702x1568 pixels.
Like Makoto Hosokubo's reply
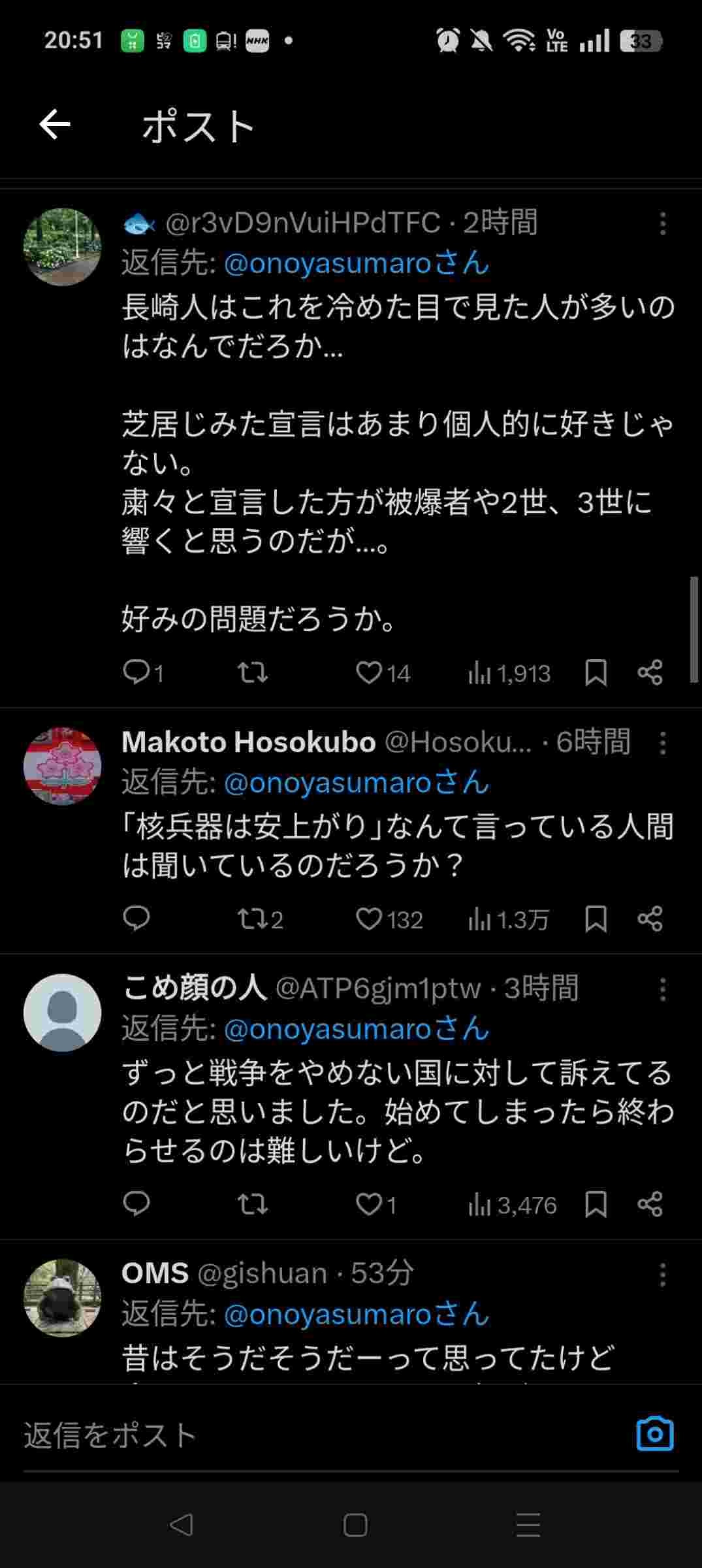tap(369, 919)
